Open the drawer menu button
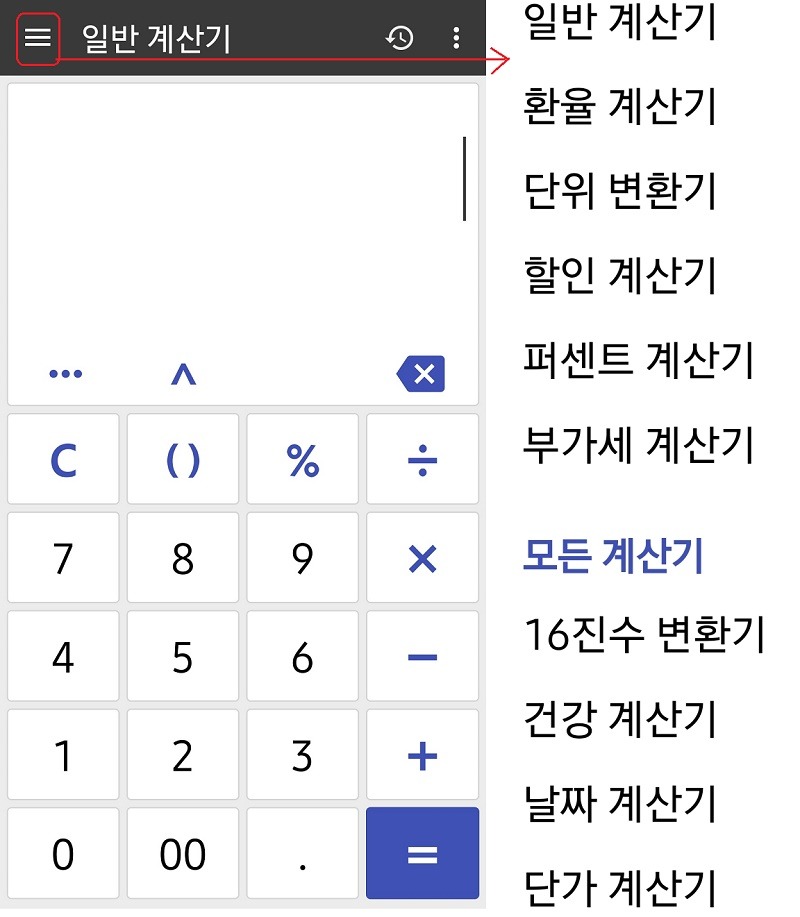The image size is (800, 917). [x=37, y=39]
